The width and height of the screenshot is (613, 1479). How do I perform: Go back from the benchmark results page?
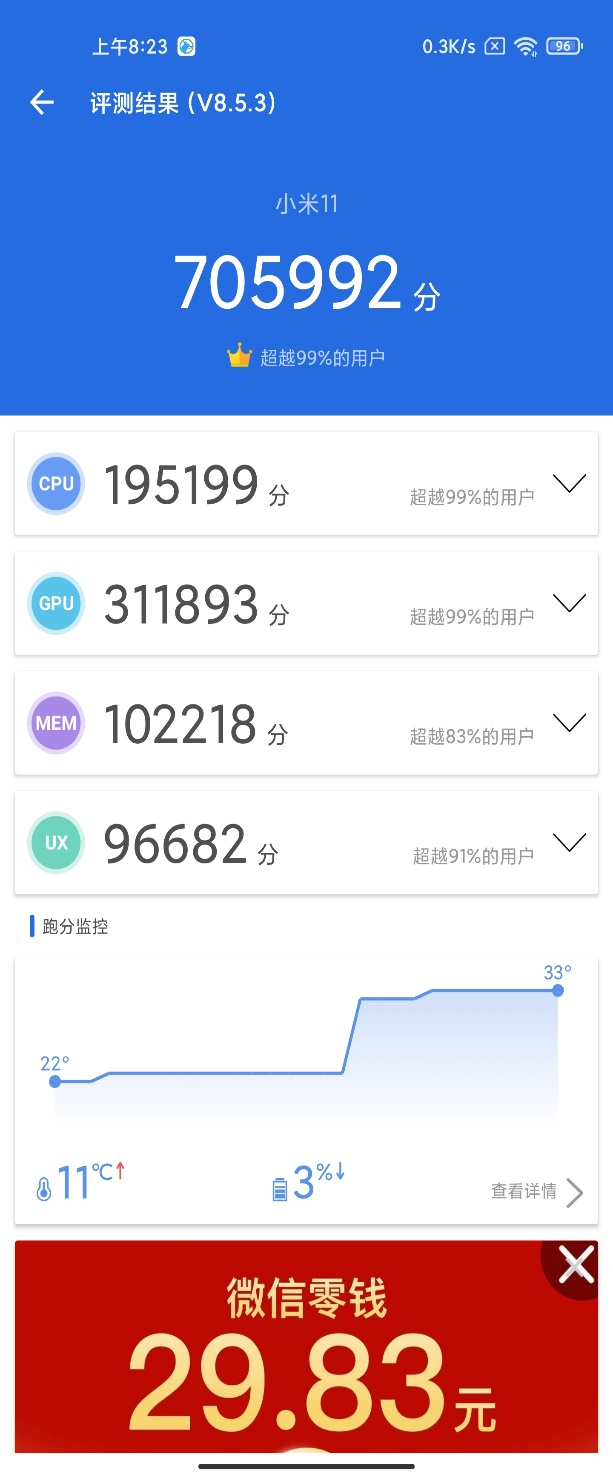tap(41, 102)
